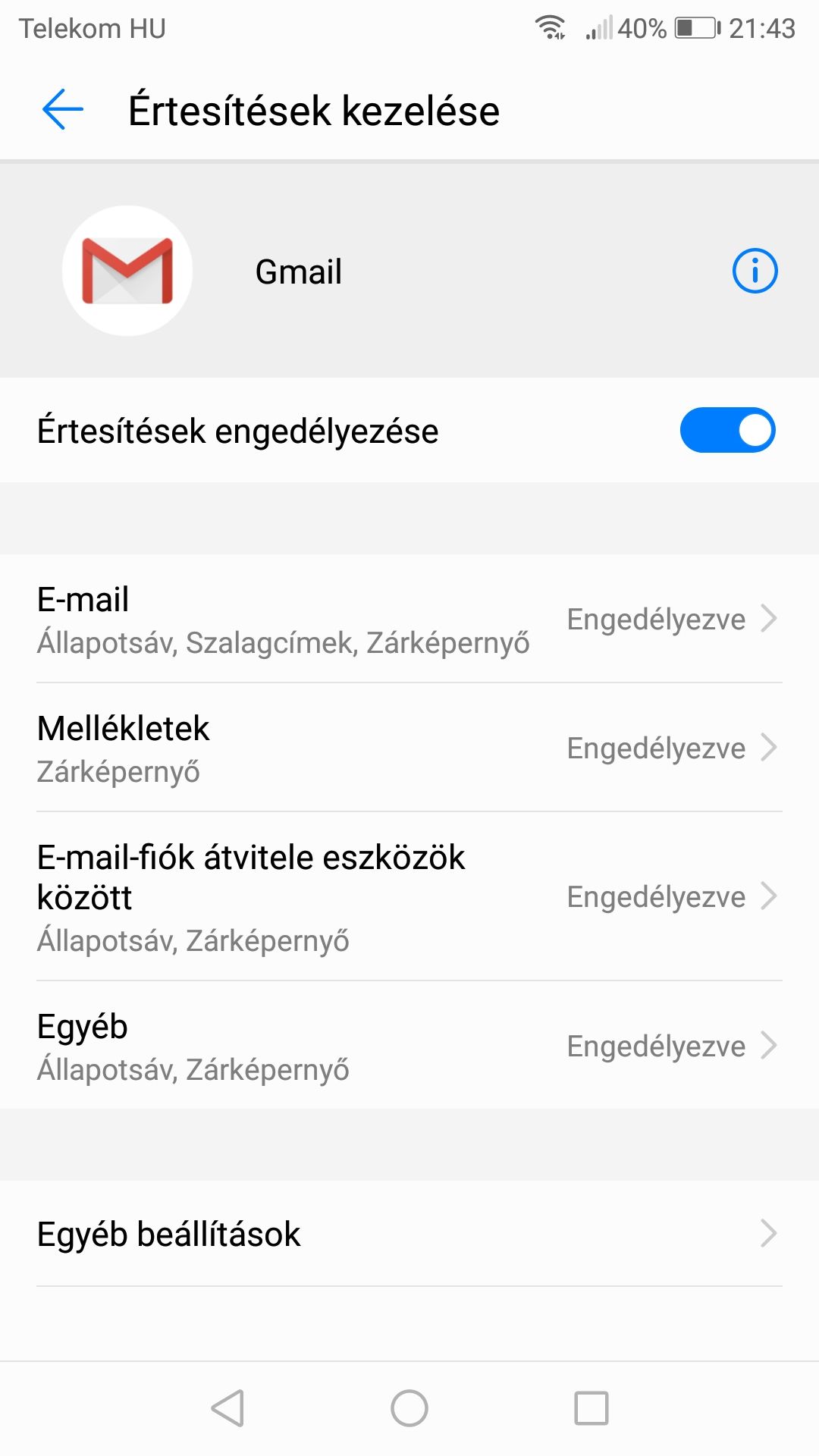Tap the system home button
Image resolution: width=819 pixels, height=1456 pixels.
pyautogui.click(x=409, y=1408)
